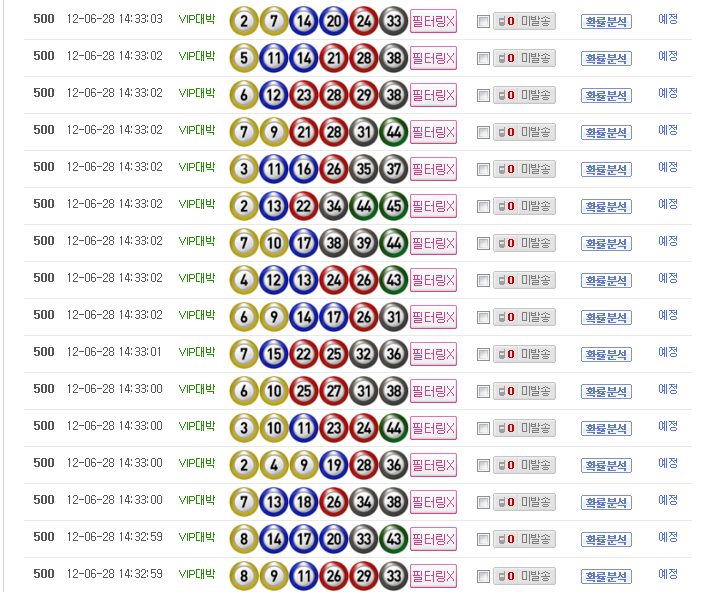
Task: View 확률분석 for combination 7-10-17-38-39-44
Action: pos(606,244)
